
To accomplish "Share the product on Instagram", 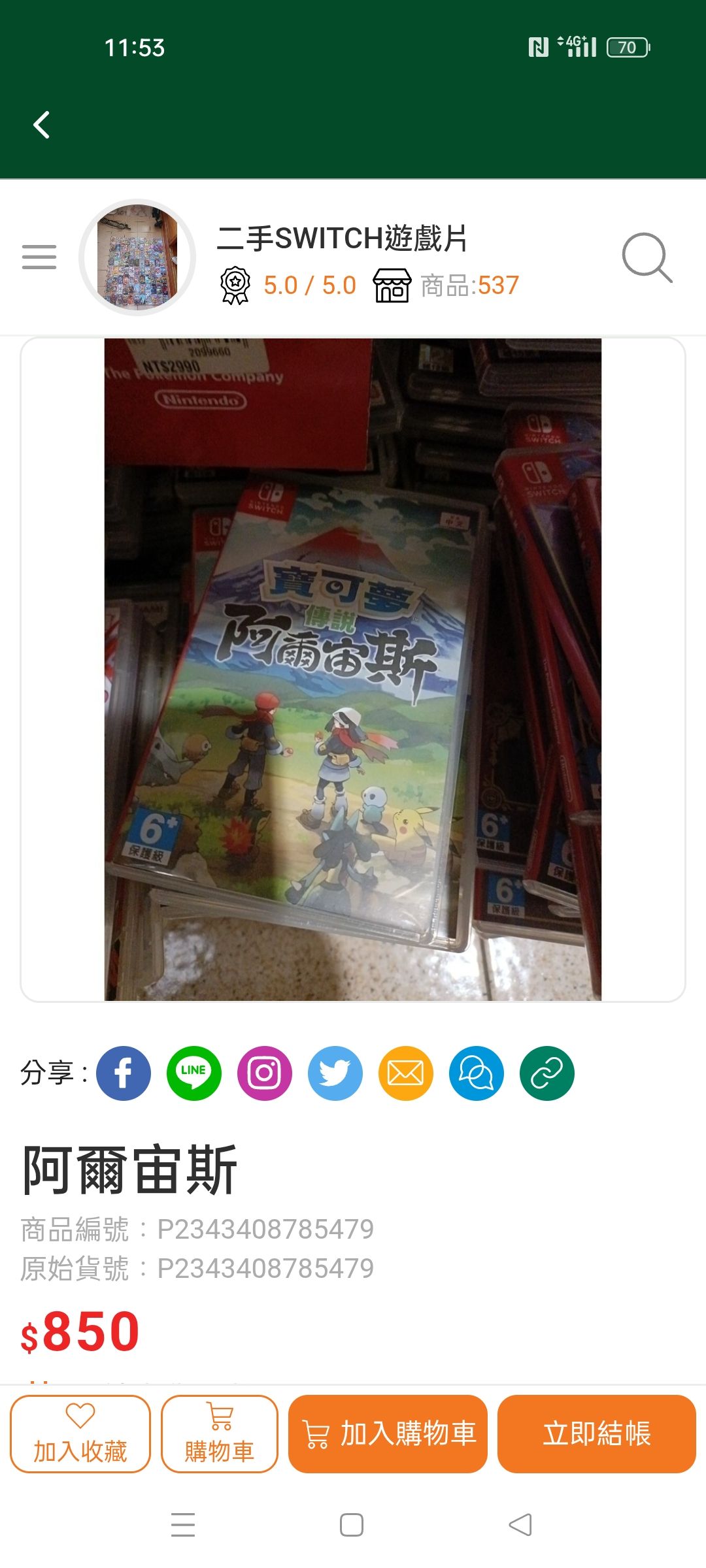I will 265,1073.
